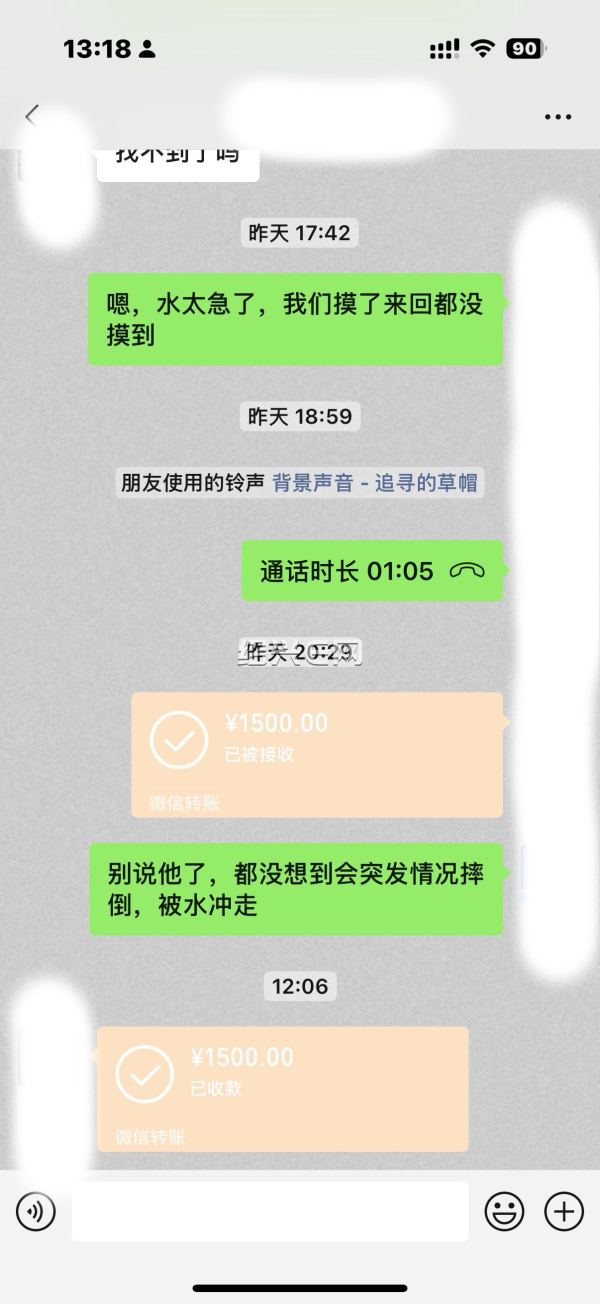
Task: Open the plus attachments menu
Action: pos(563,1212)
